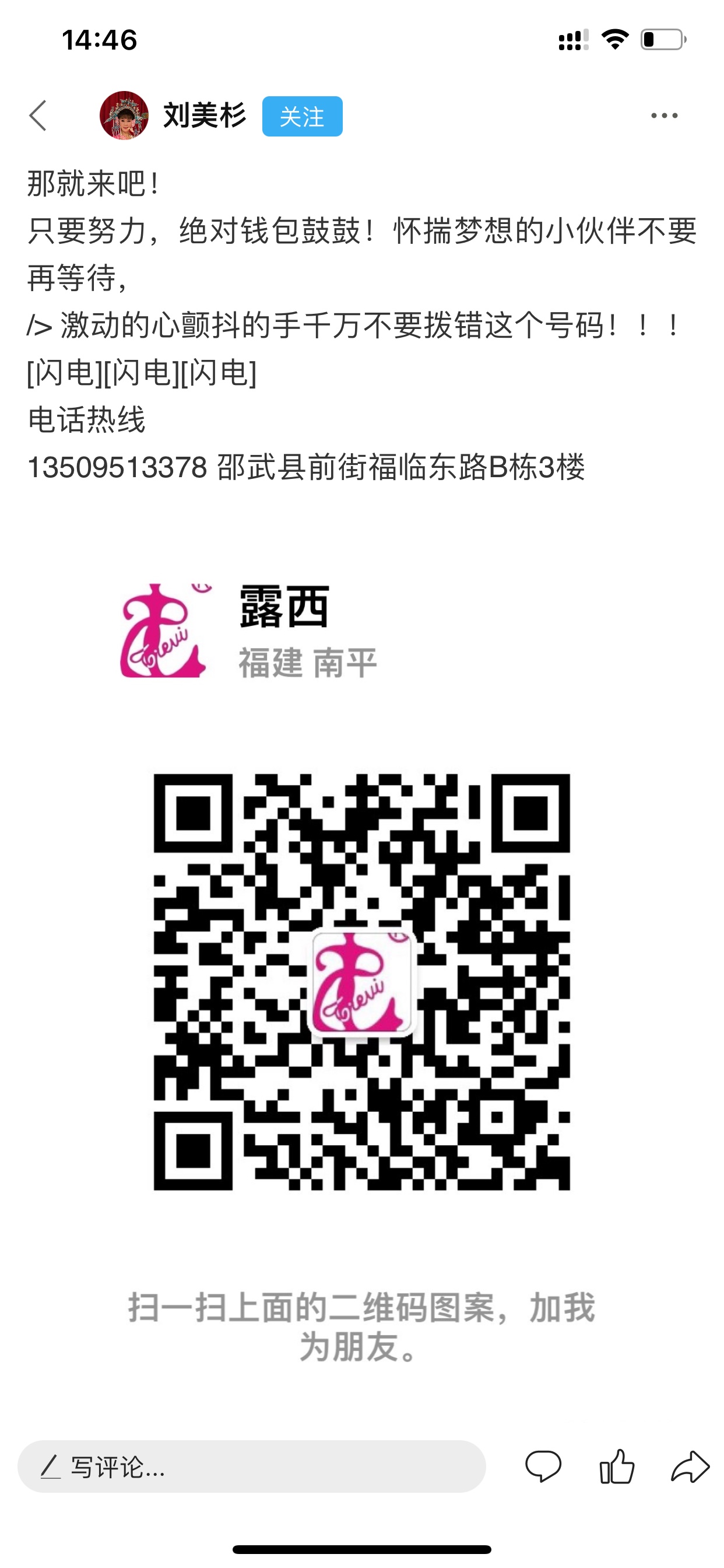
Task: Like this post with thumbs-up
Action: point(616,1466)
